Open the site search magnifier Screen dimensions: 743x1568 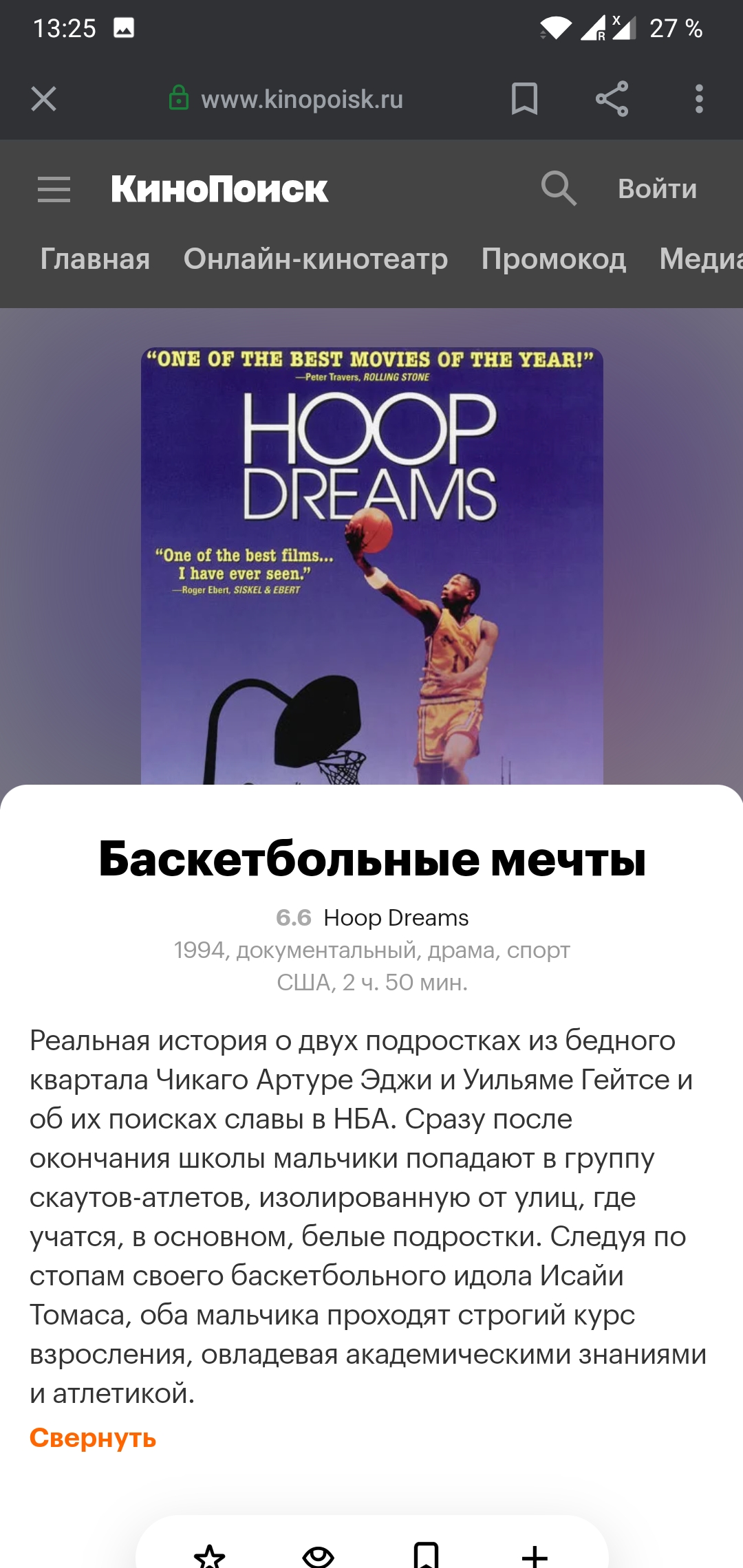coord(558,188)
